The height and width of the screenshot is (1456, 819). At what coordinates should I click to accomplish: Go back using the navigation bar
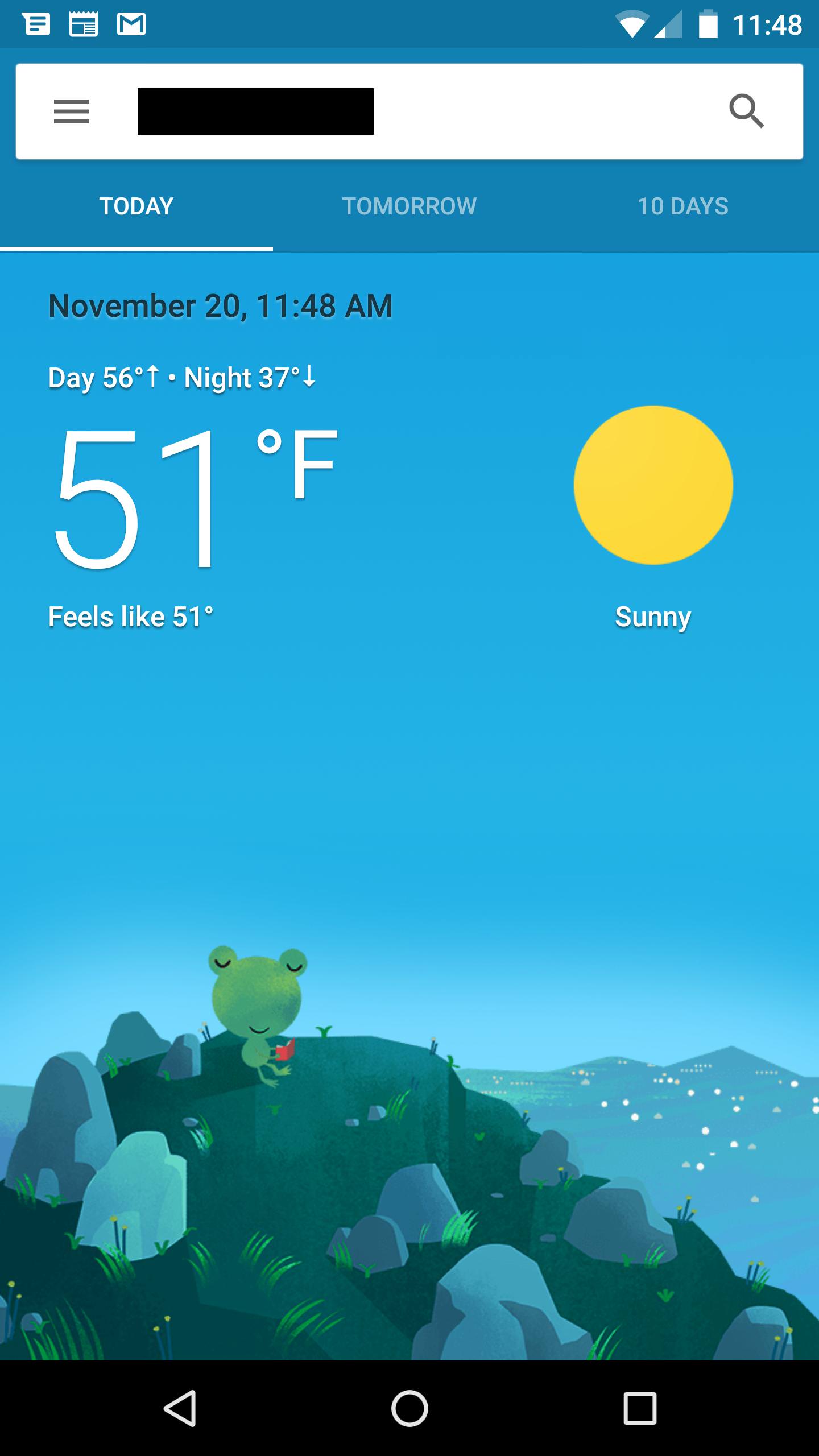point(181,1408)
